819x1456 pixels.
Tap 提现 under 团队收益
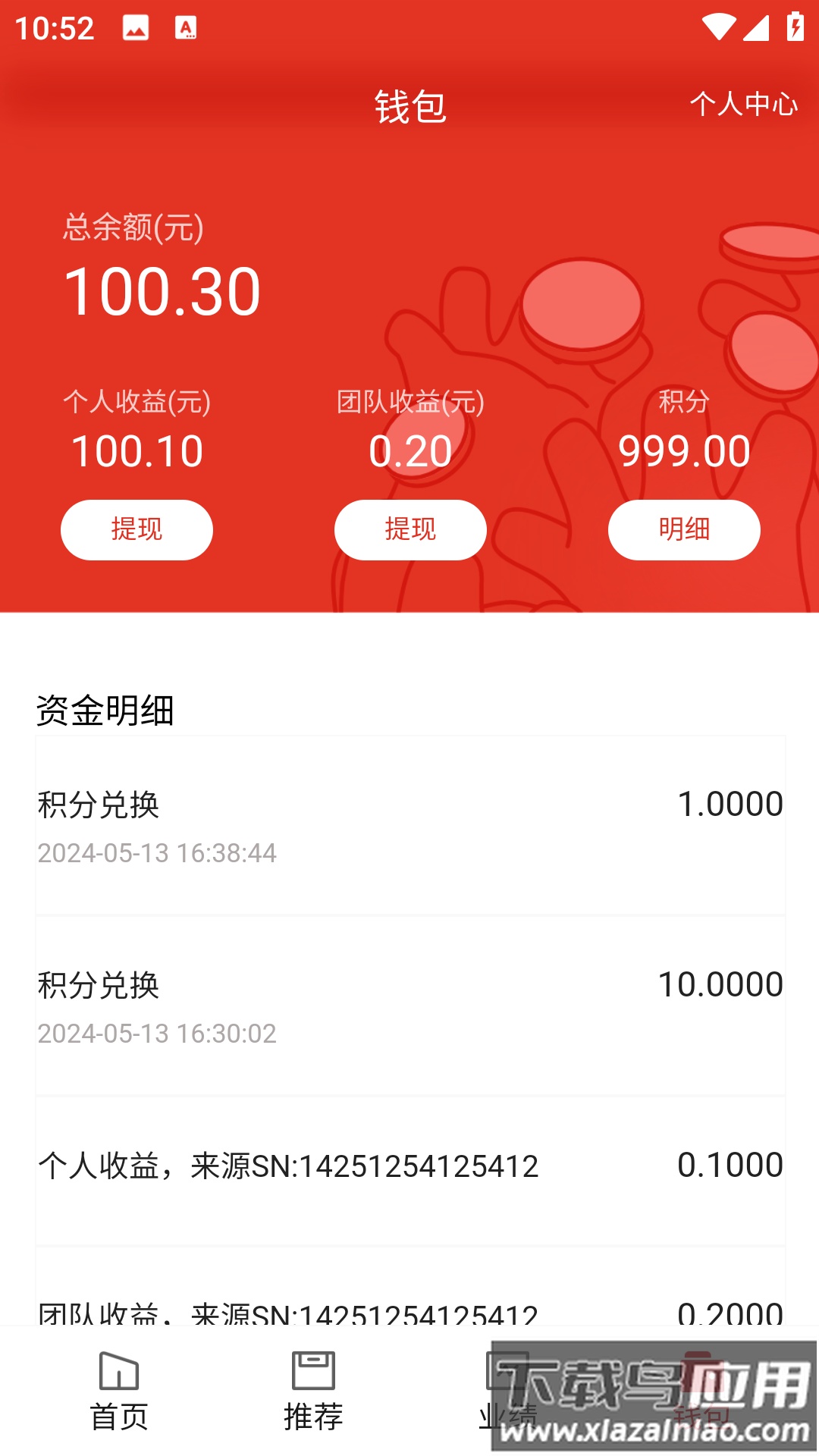point(410,529)
